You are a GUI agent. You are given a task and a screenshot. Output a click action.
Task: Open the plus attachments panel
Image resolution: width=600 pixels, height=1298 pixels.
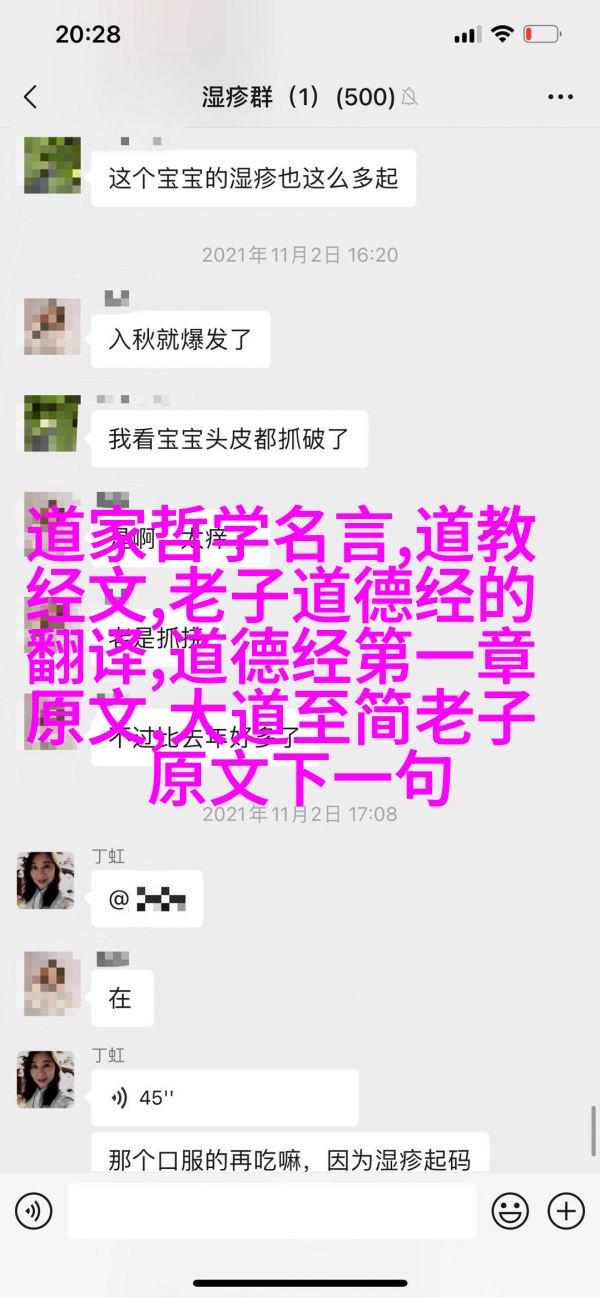(566, 1211)
